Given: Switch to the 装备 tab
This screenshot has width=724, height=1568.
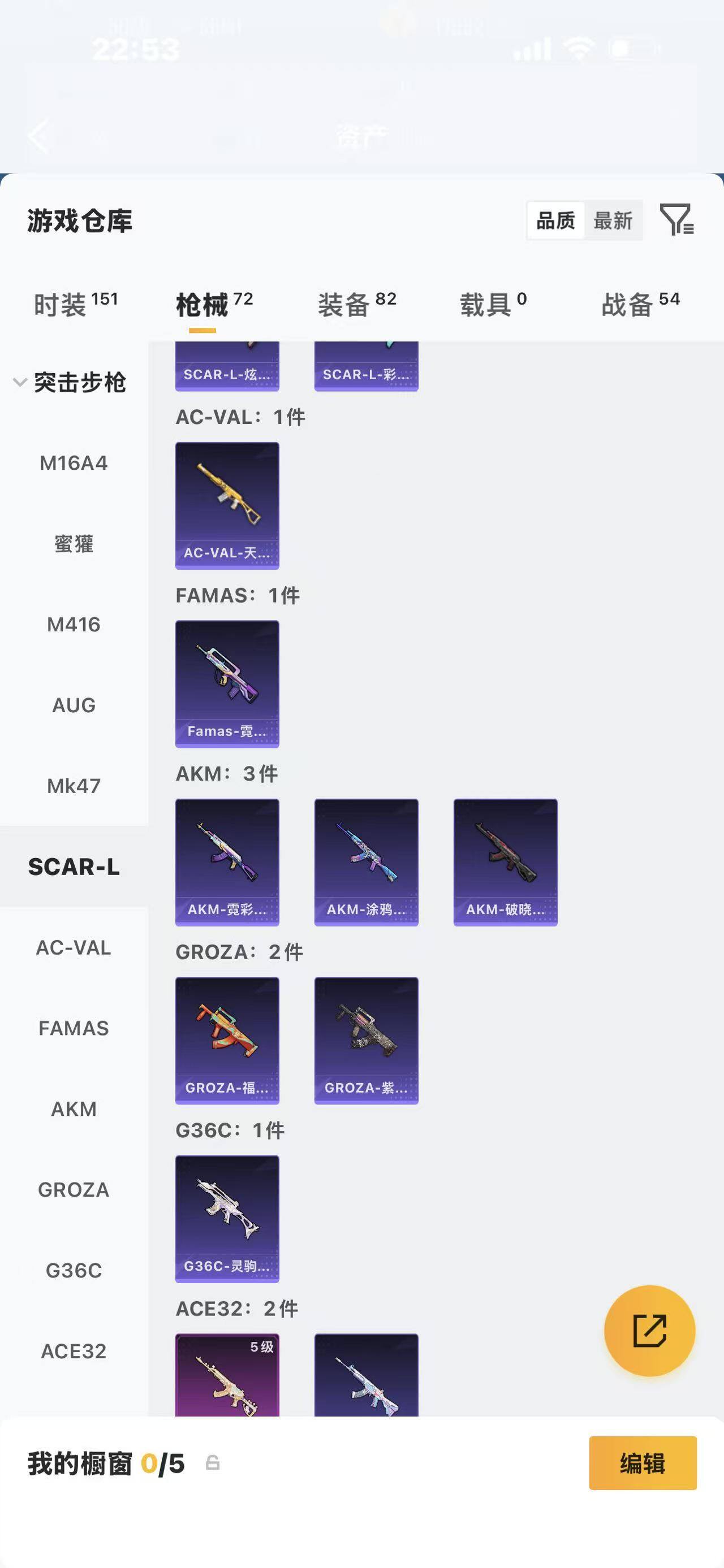Looking at the screenshot, I should point(357,304).
